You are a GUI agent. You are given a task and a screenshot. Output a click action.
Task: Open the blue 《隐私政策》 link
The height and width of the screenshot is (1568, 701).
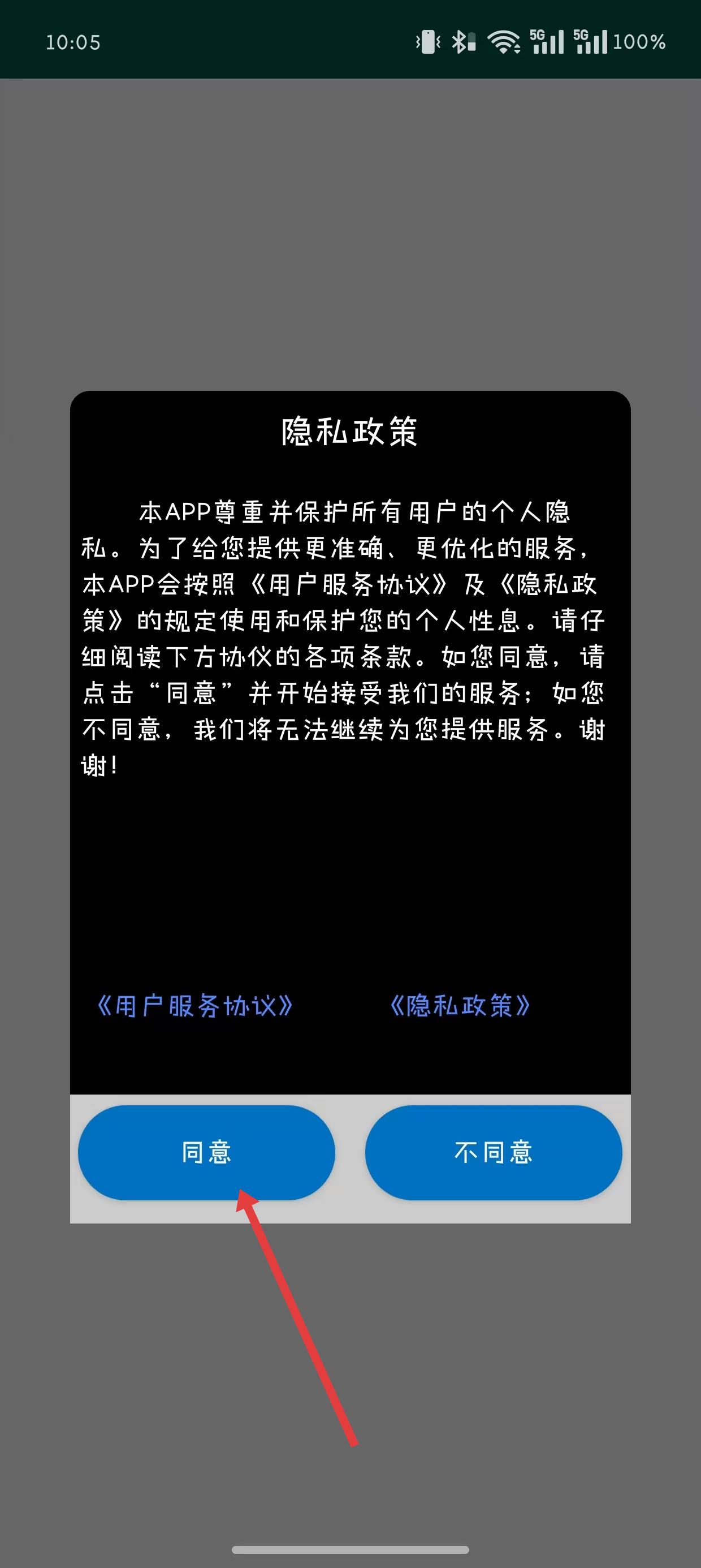(460, 1006)
